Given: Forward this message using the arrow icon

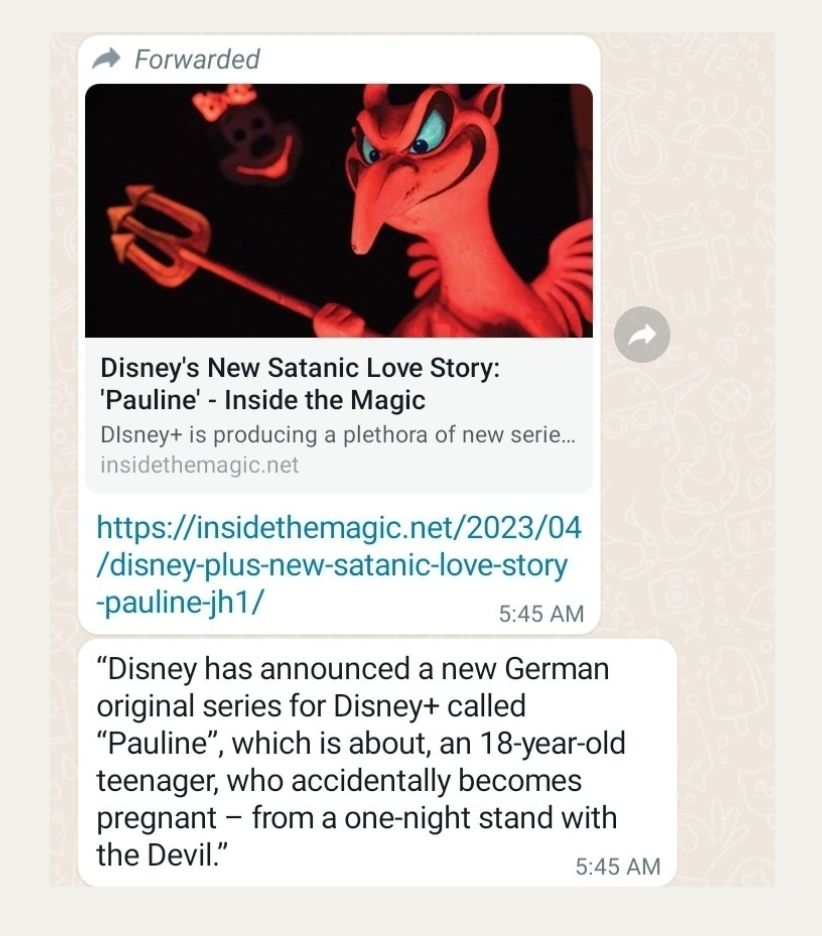Looking at the screenshot, I should (641, 336).
